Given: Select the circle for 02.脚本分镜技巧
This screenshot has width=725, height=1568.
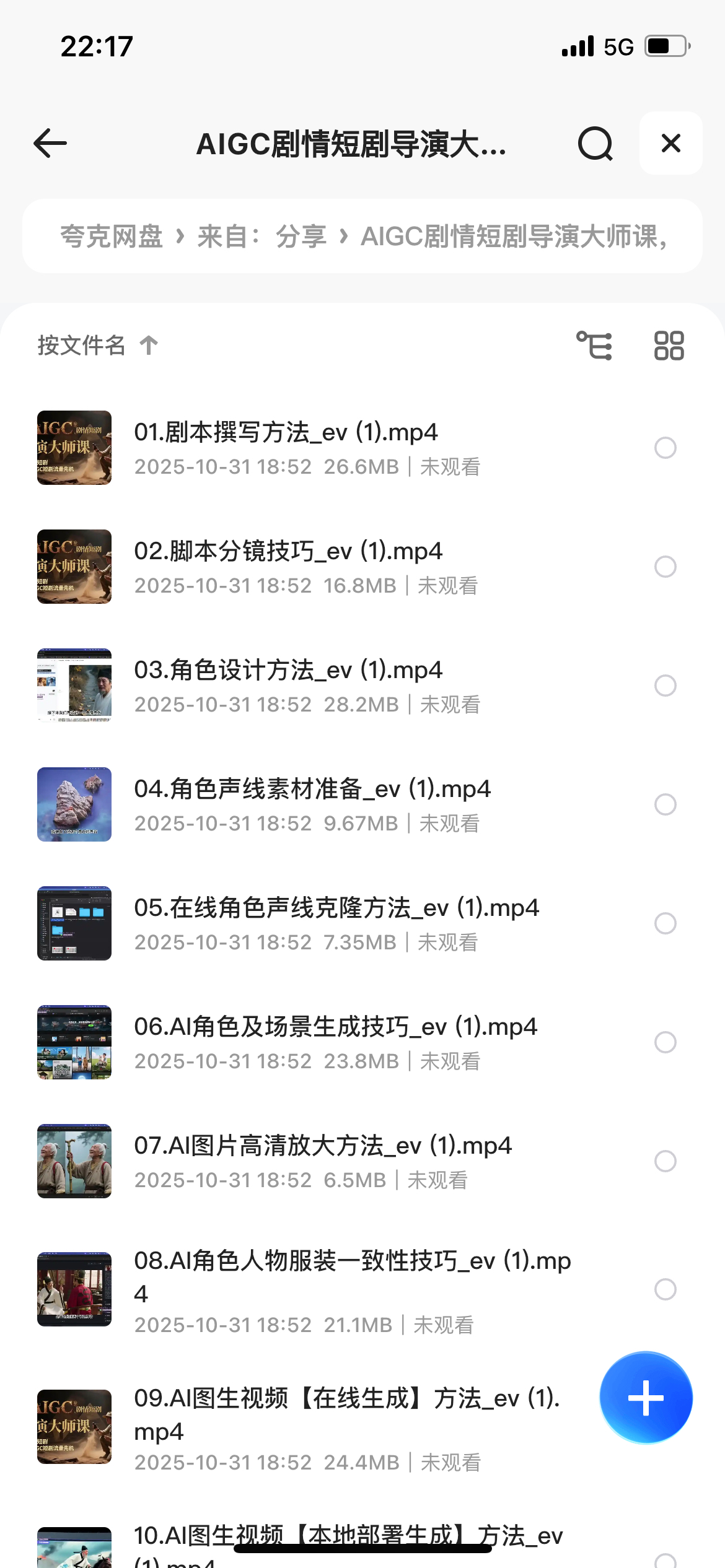Looking at the screenshot, I should 665,567.
